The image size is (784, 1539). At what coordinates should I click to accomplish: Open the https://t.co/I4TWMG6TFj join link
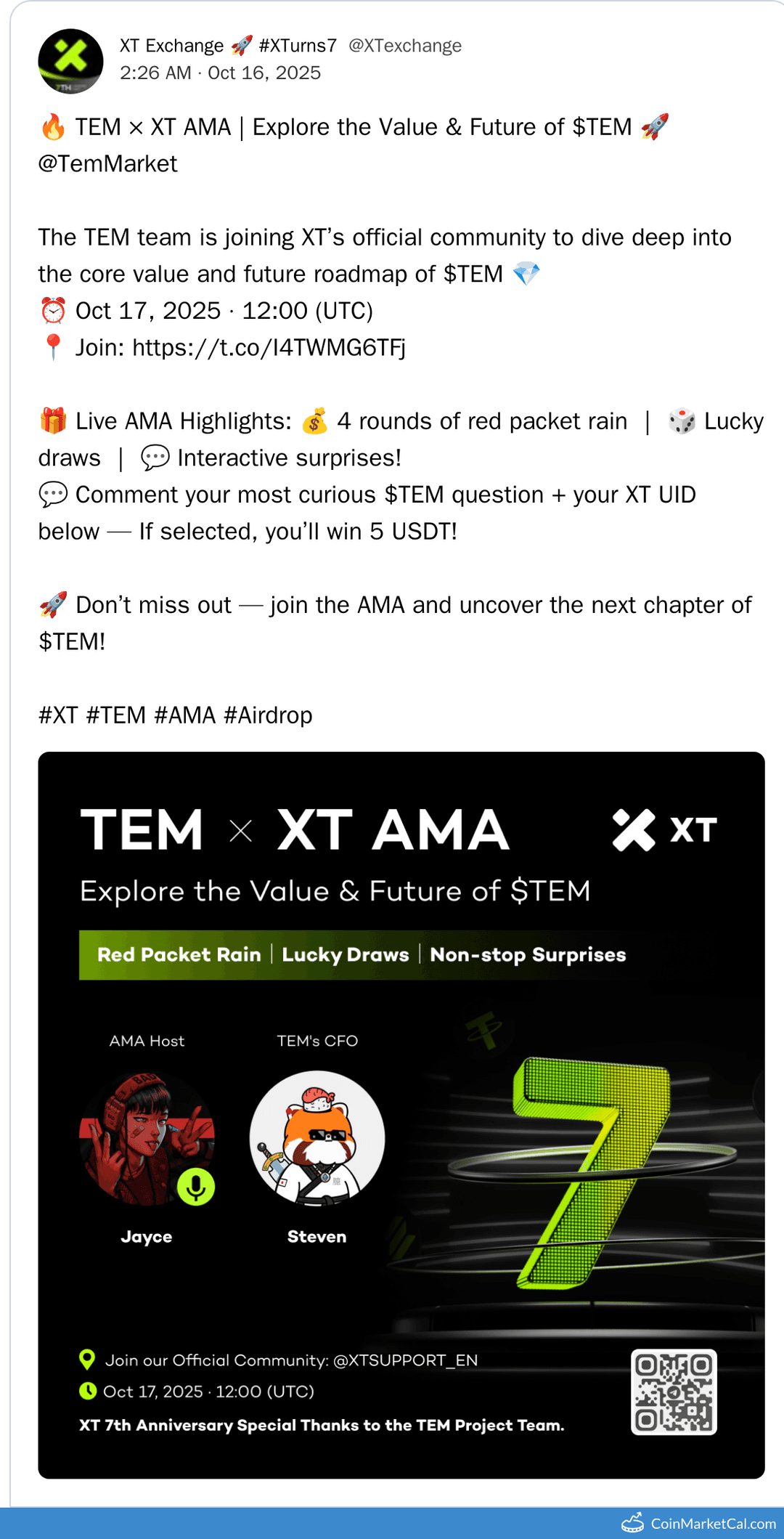coord(267,347)
